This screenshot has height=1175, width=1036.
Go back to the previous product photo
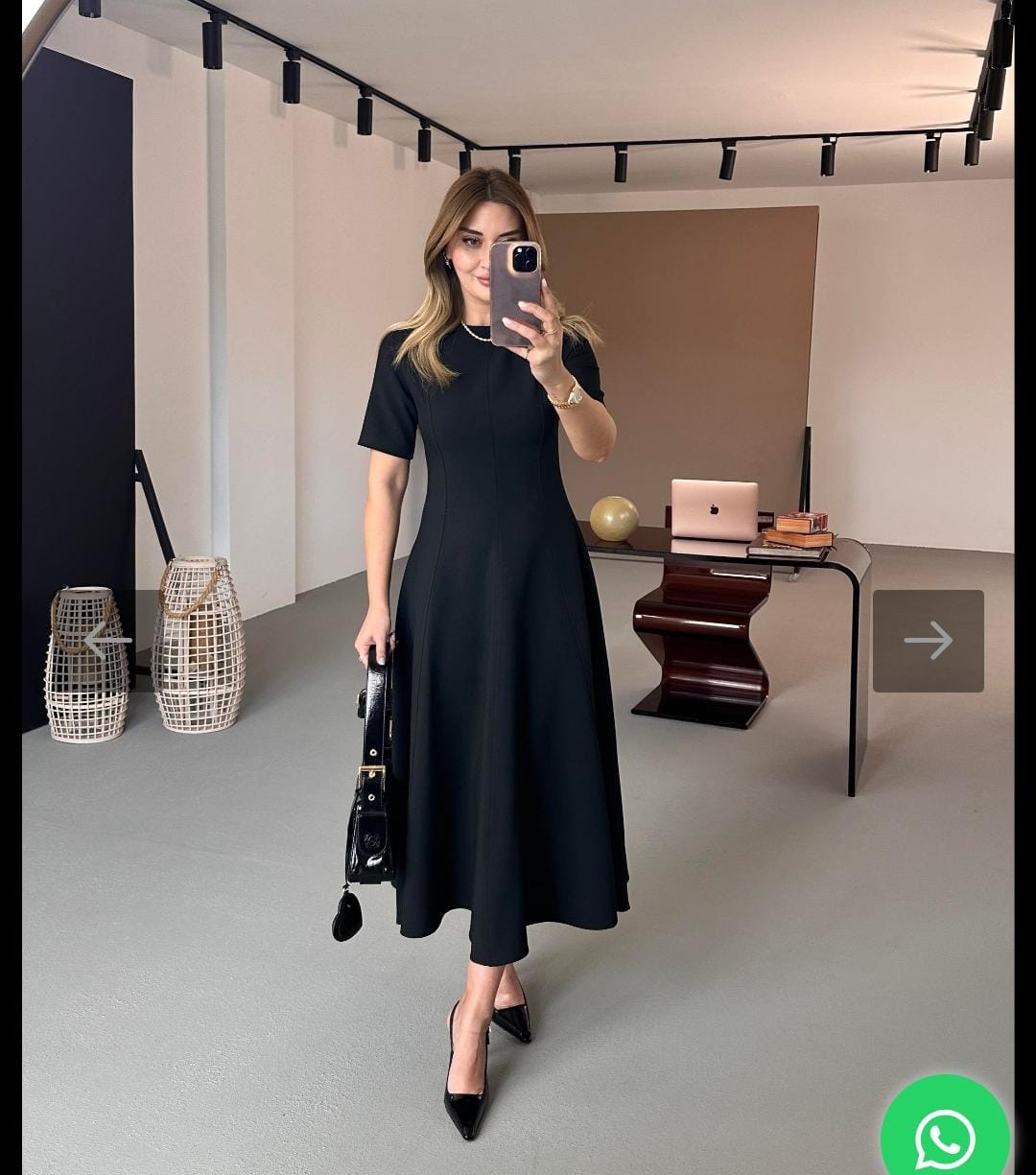pos(107,641)
